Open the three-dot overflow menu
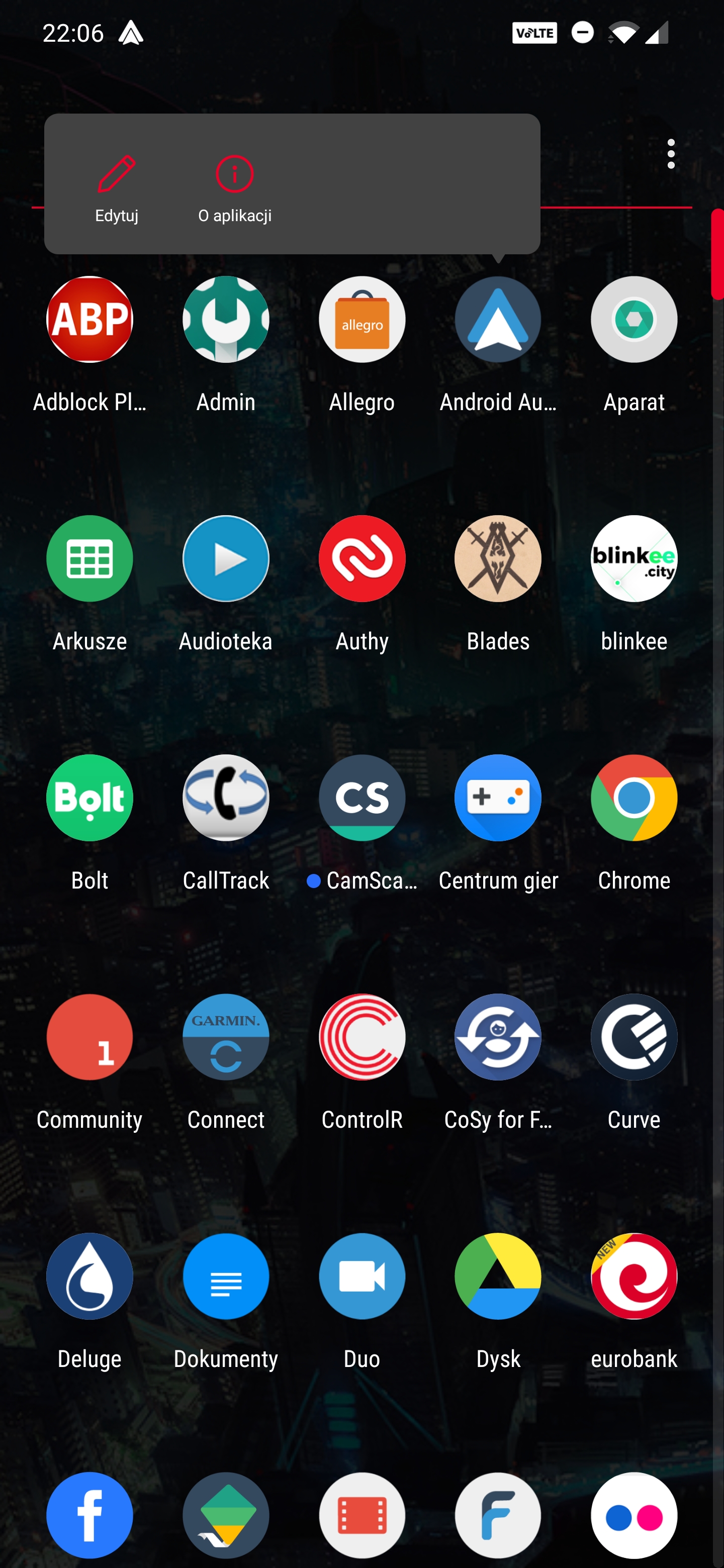The image size is (724, 1568). [670, 154]
